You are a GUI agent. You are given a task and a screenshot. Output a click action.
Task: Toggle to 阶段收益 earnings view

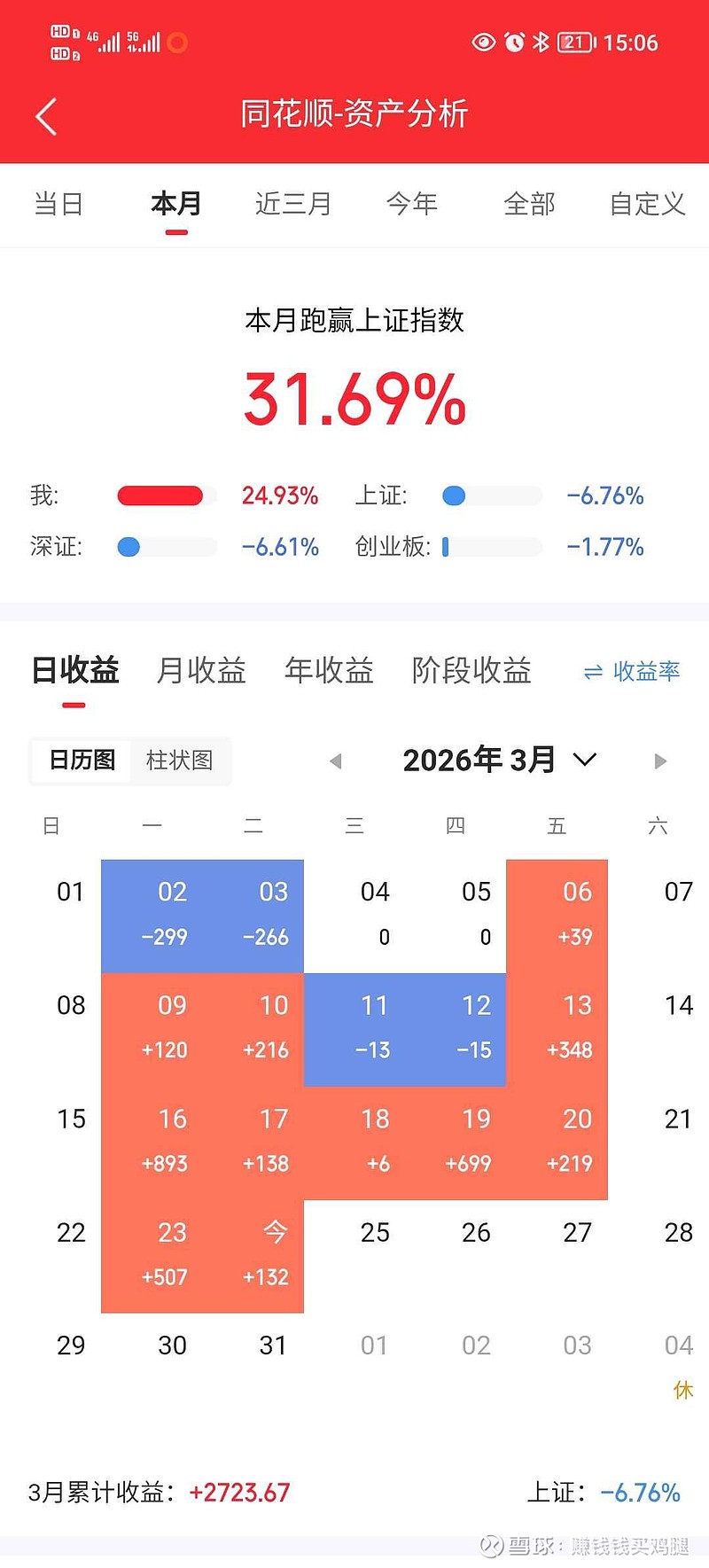pyautogui.click(x=471, y=671)
